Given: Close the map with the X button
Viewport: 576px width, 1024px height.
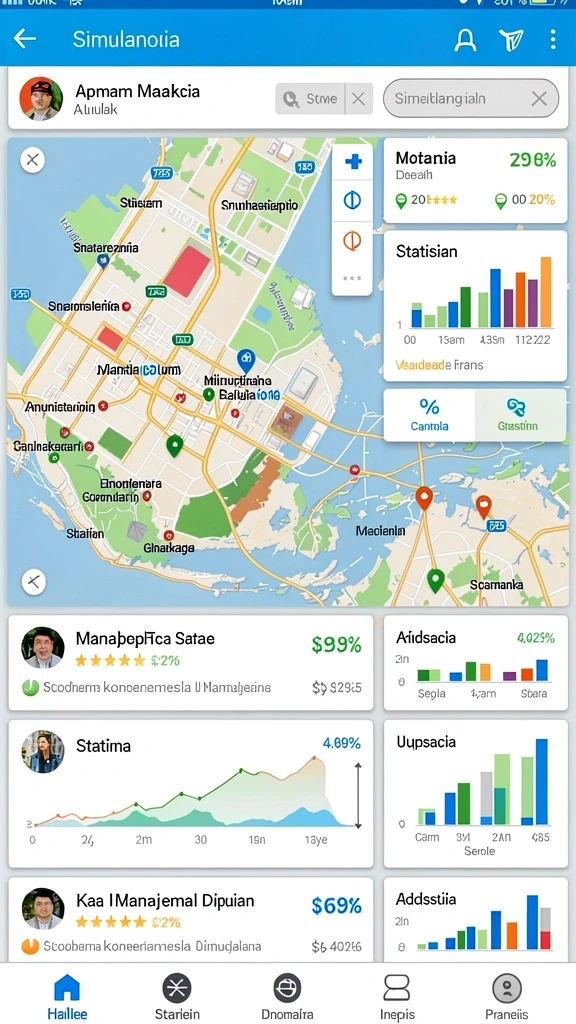Looking at the screenshot, I should click(x=33, y=159).
